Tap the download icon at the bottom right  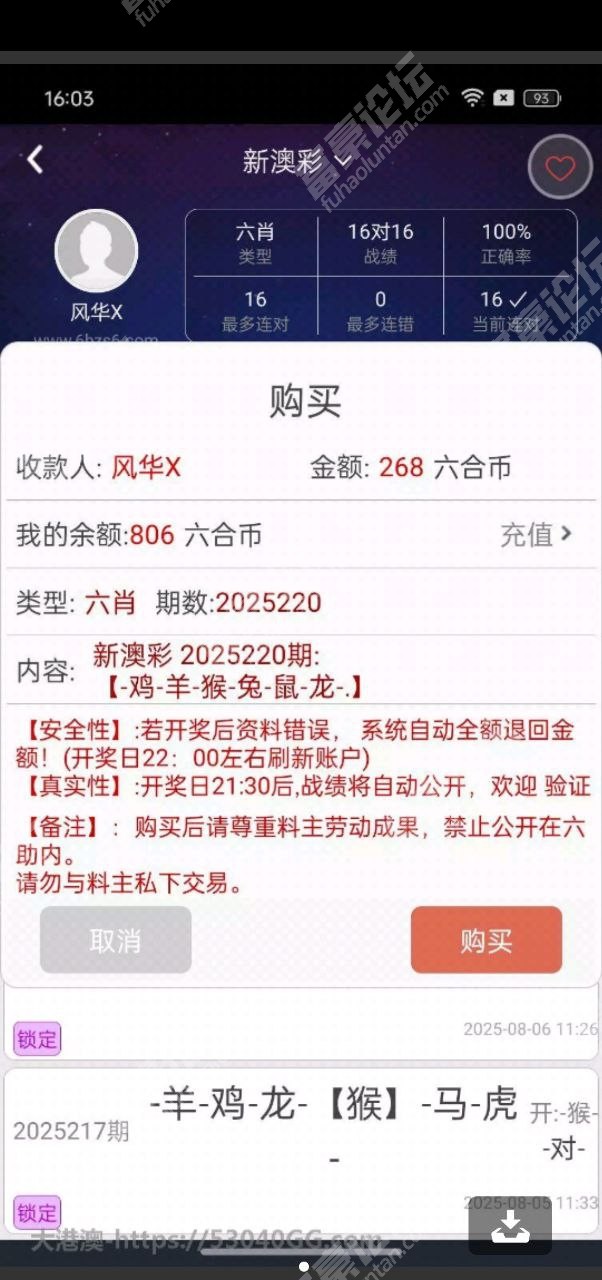[x=509, y=1226]
